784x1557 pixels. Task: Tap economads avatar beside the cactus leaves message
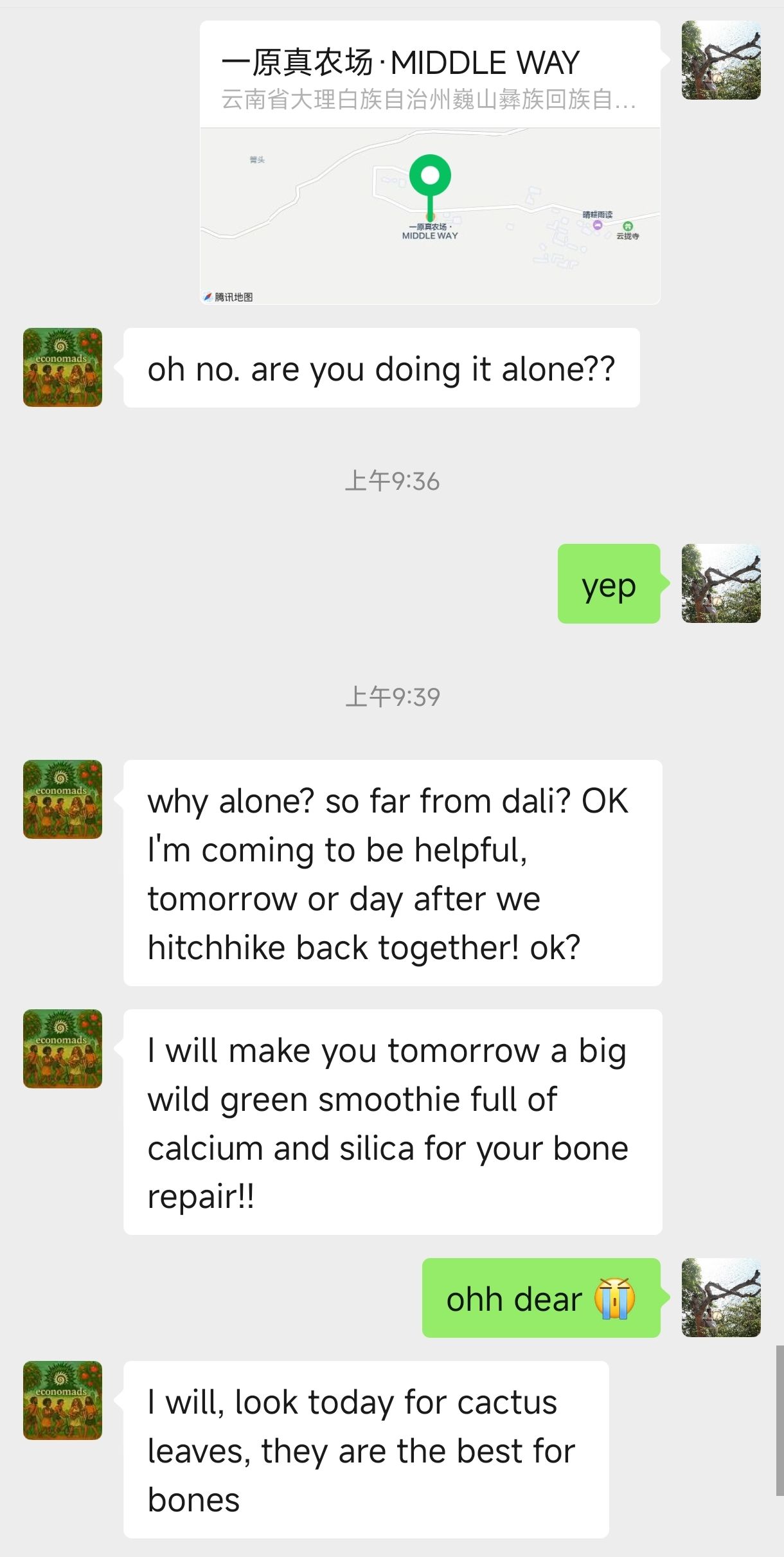62,1400
